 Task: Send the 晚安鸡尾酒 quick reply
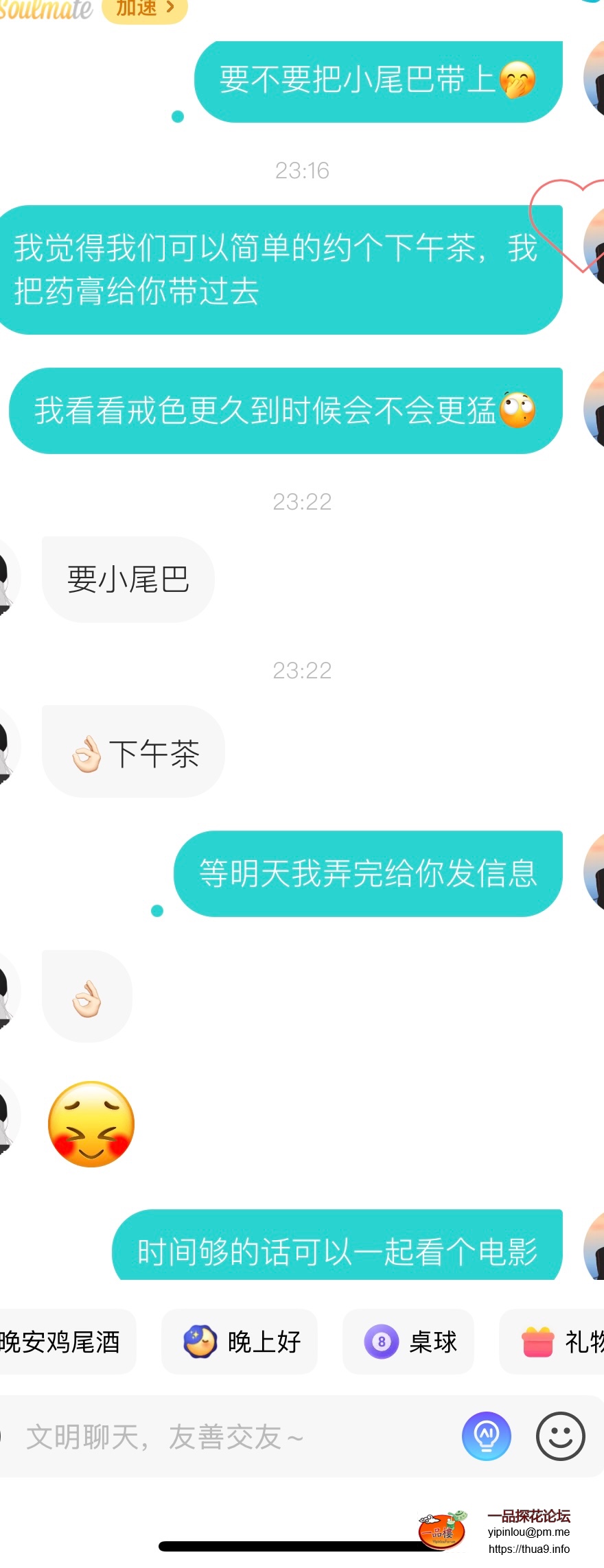pos(62,1342)
